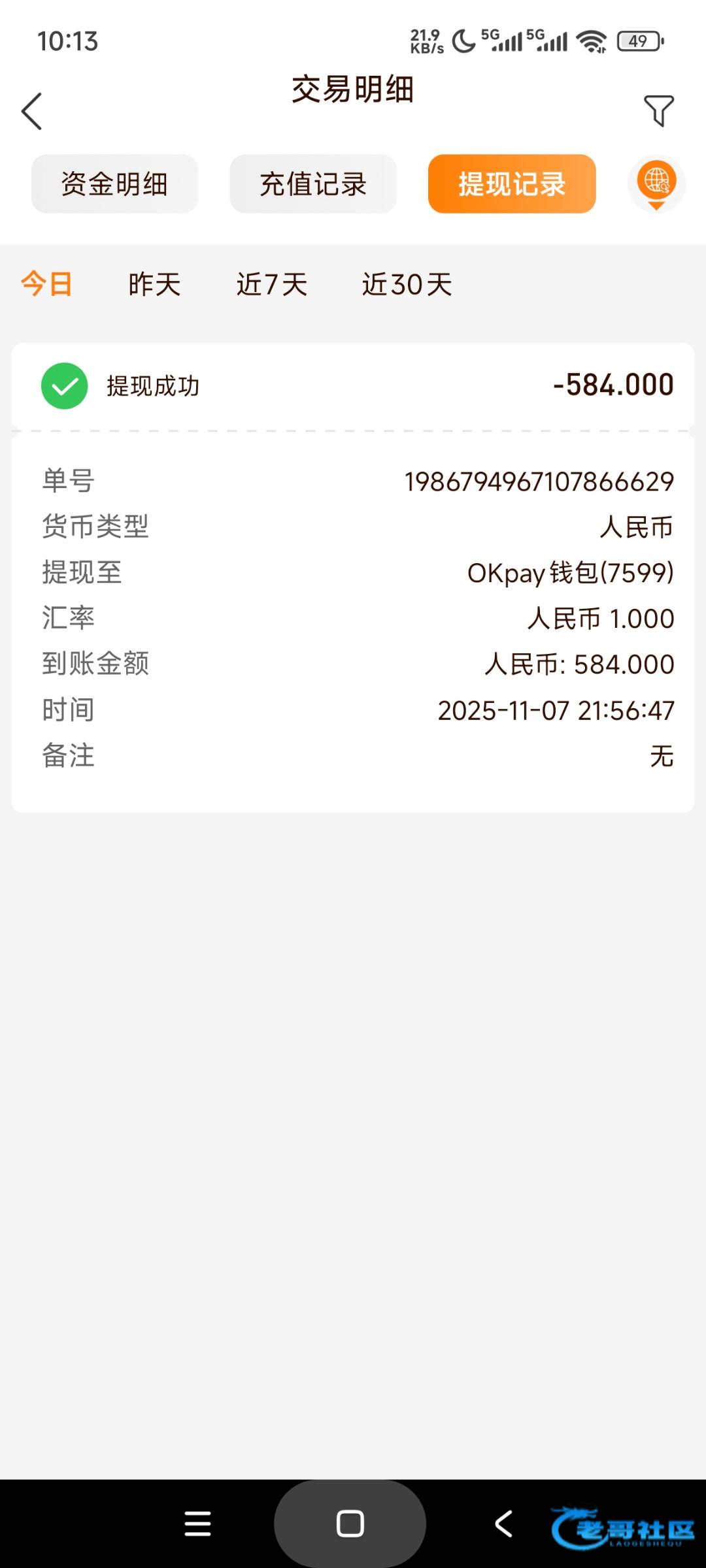Select the 提现记录 tab

coord(512,184)
